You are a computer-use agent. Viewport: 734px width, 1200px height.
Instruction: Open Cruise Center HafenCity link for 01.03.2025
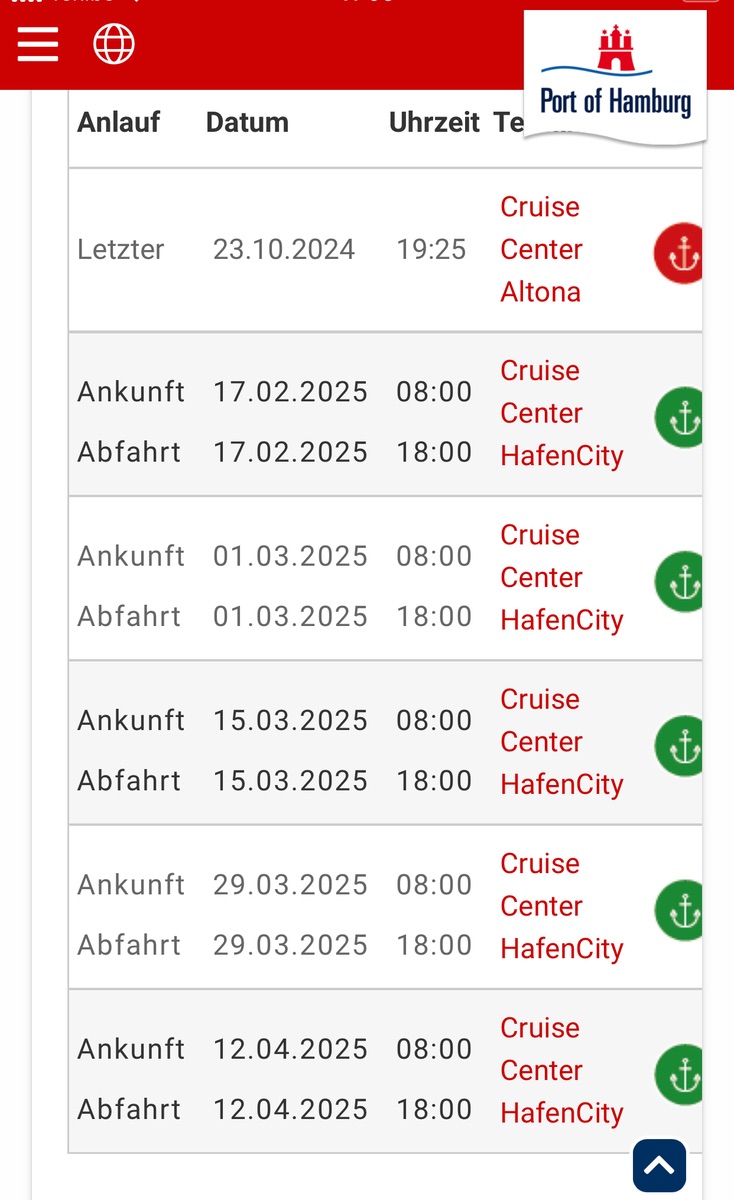point(561,577)
